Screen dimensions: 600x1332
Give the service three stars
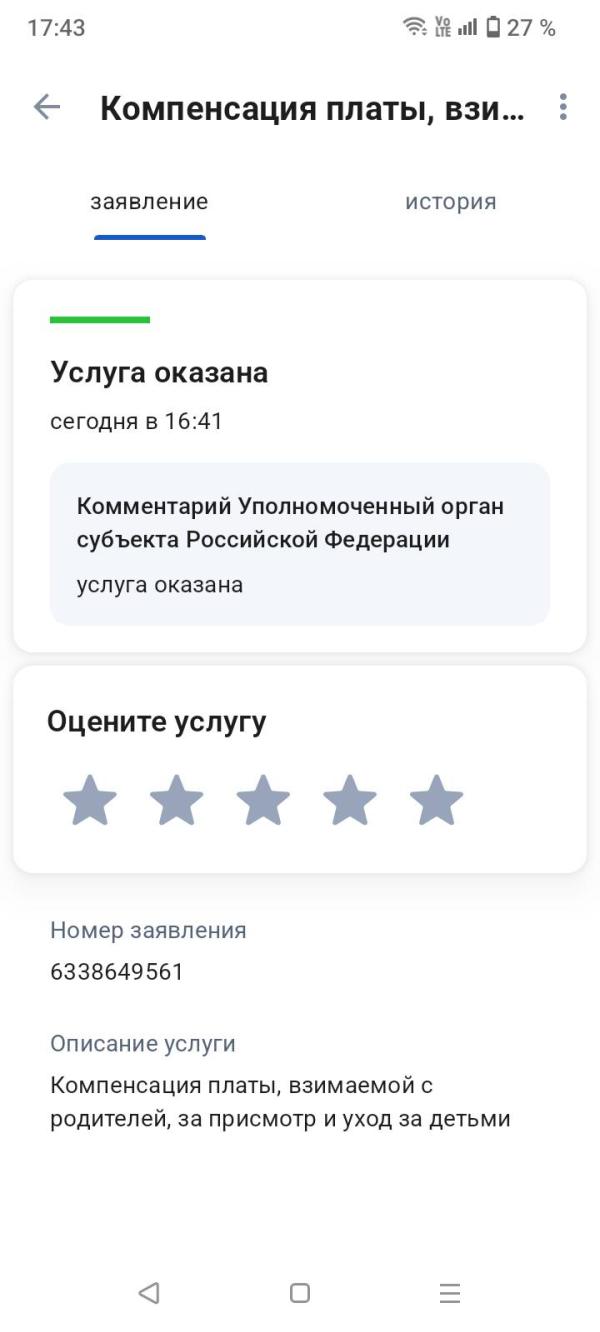pos(263,800)
